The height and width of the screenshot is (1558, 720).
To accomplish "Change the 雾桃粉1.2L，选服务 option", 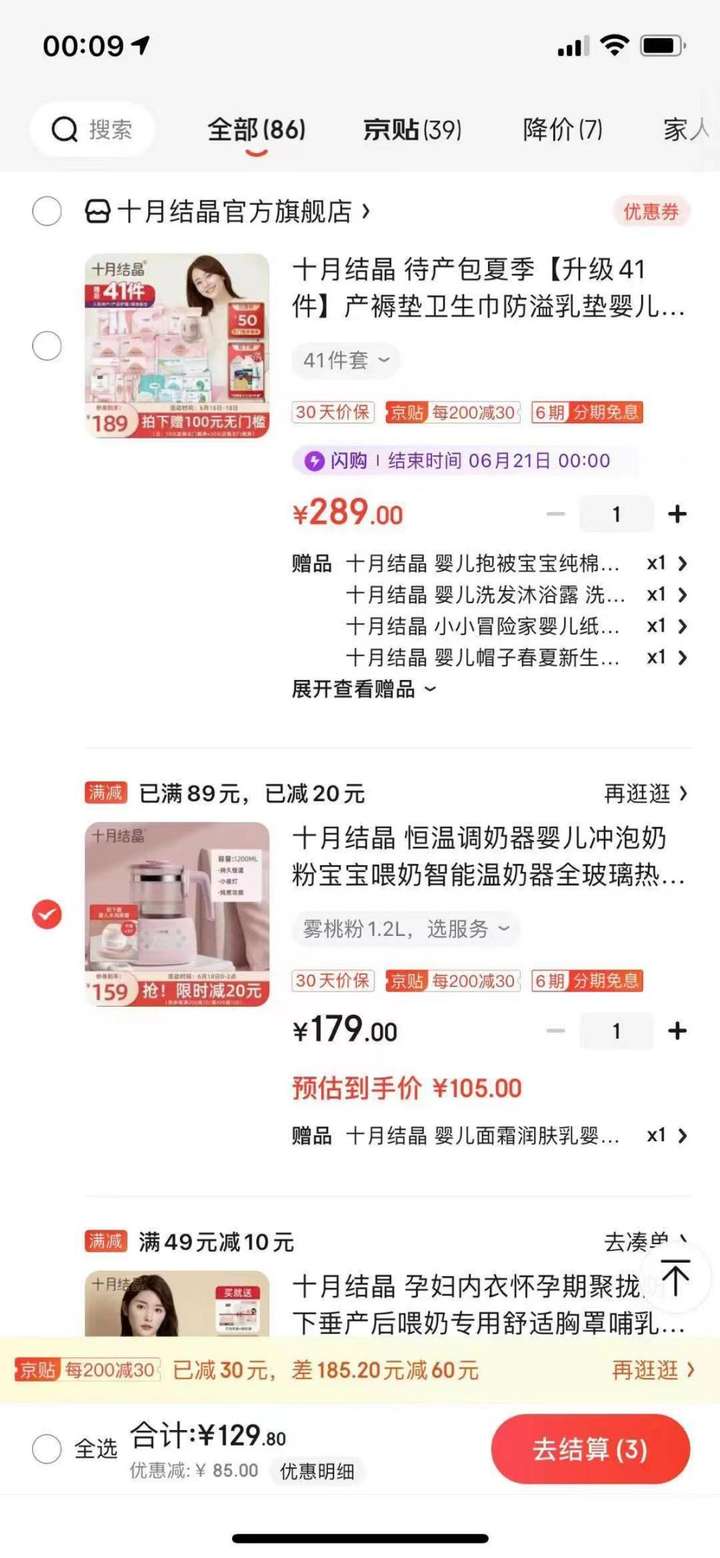I will click(x=406, y=928).
